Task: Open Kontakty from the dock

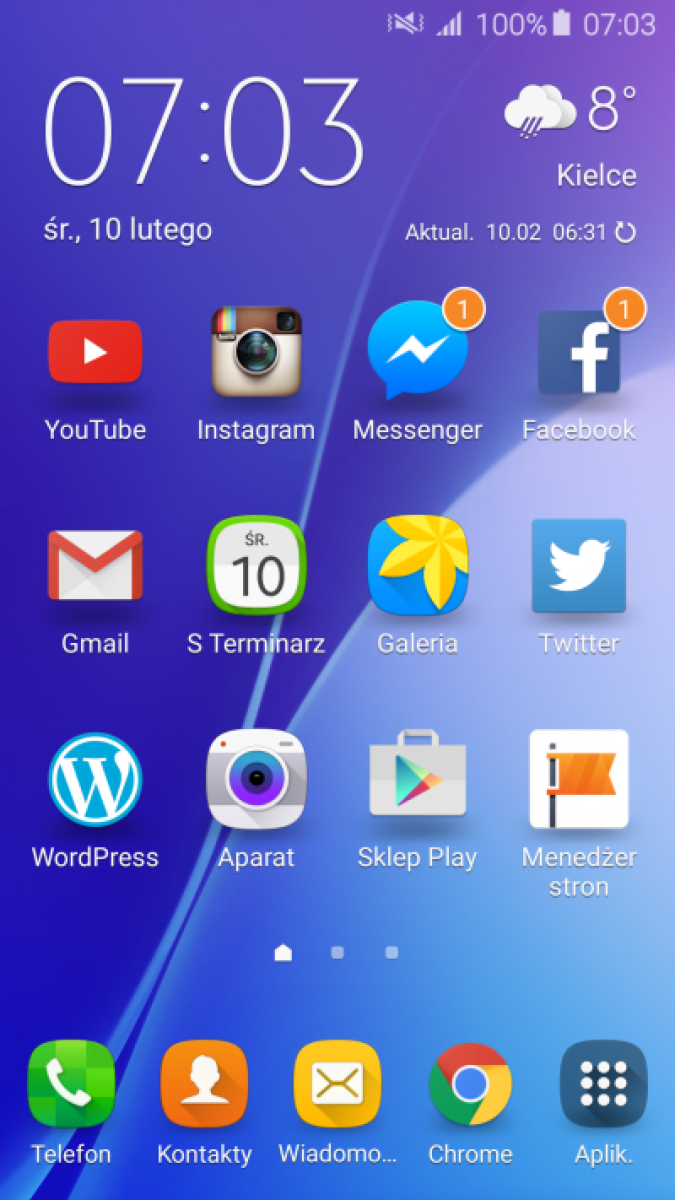Action: tap(204, 1085)
